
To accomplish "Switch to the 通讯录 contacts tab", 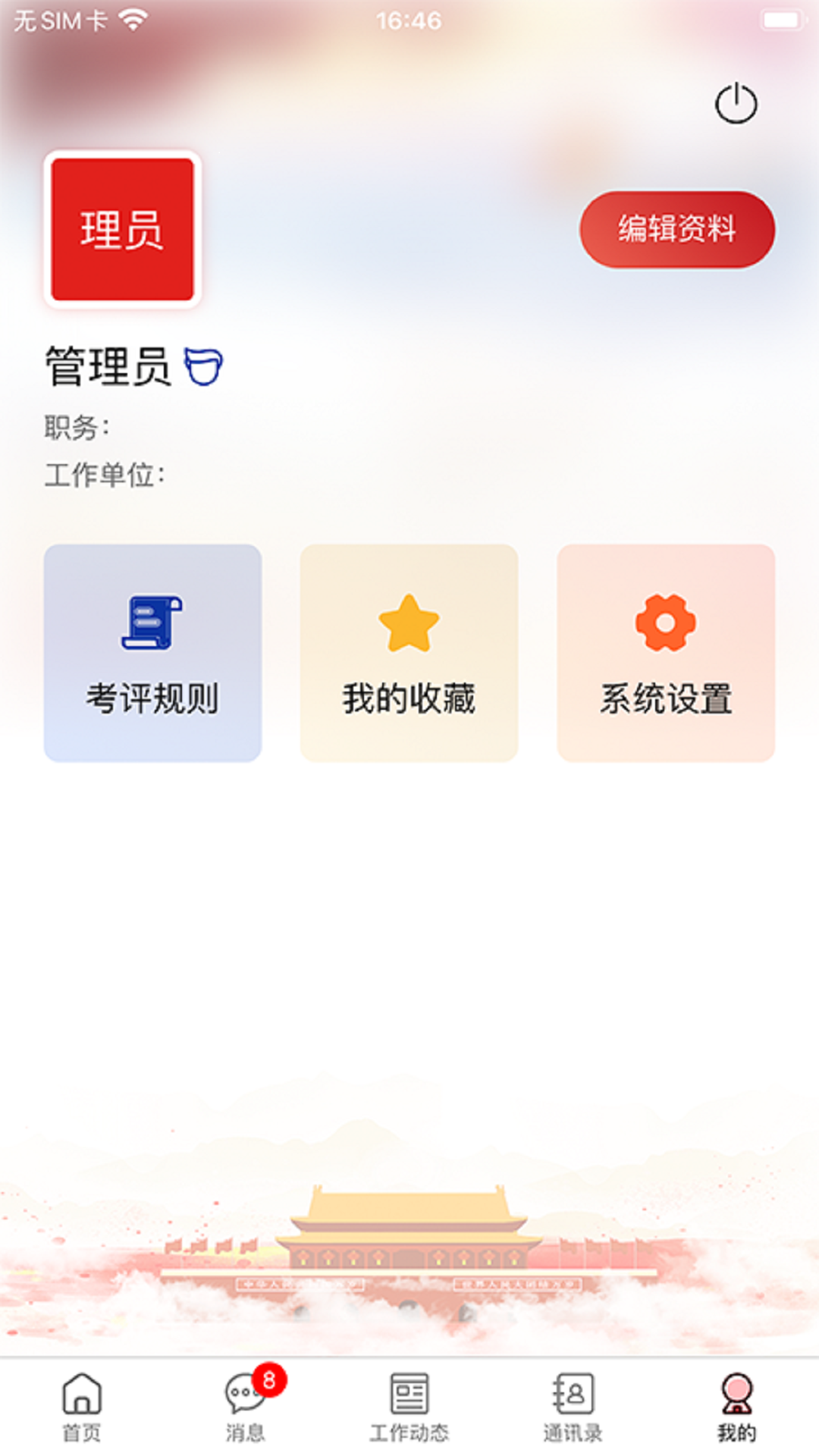I will click(x=573, y=1407).
